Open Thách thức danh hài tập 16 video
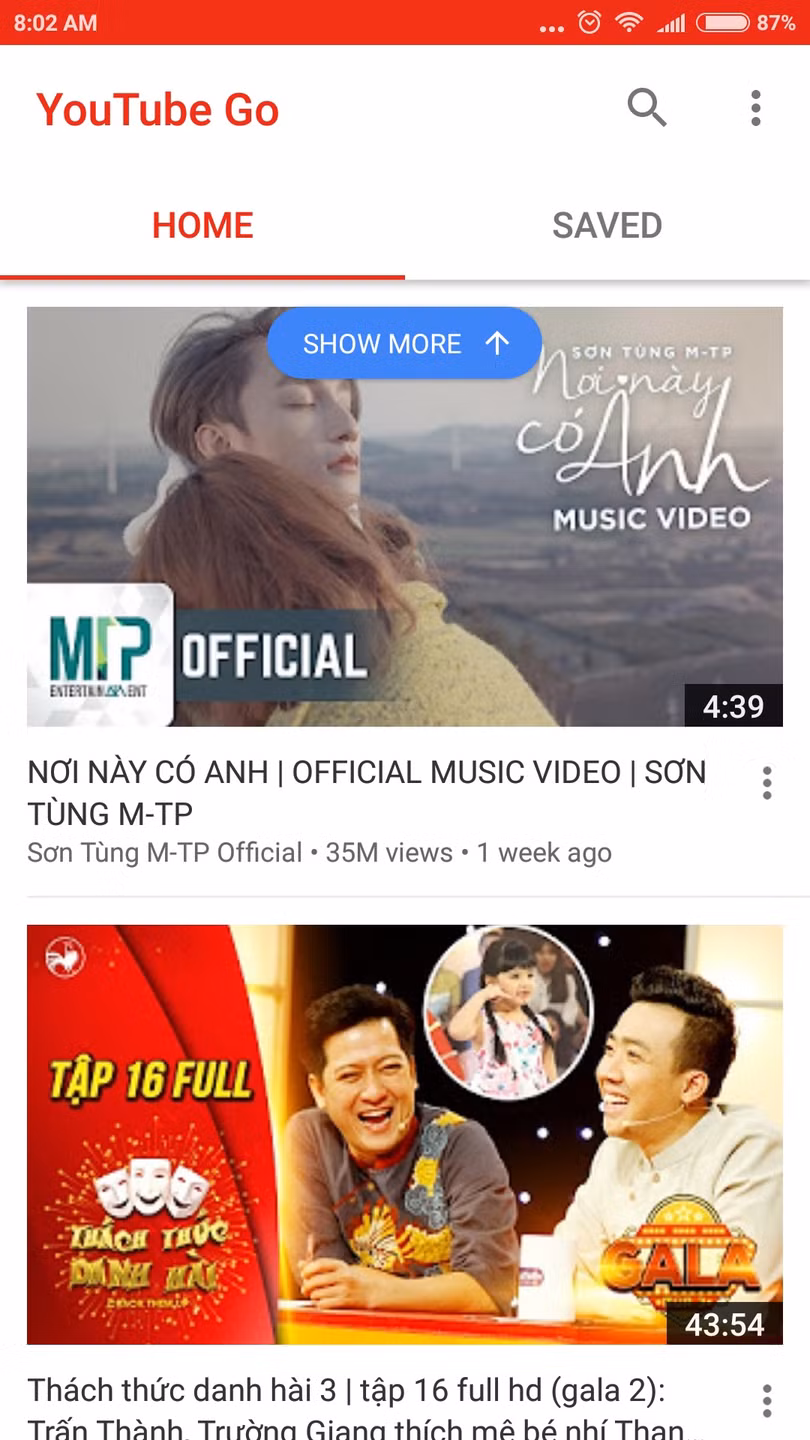This screenshot has height=1440, width=810. pyautogui.click(x=404, y=1134)
